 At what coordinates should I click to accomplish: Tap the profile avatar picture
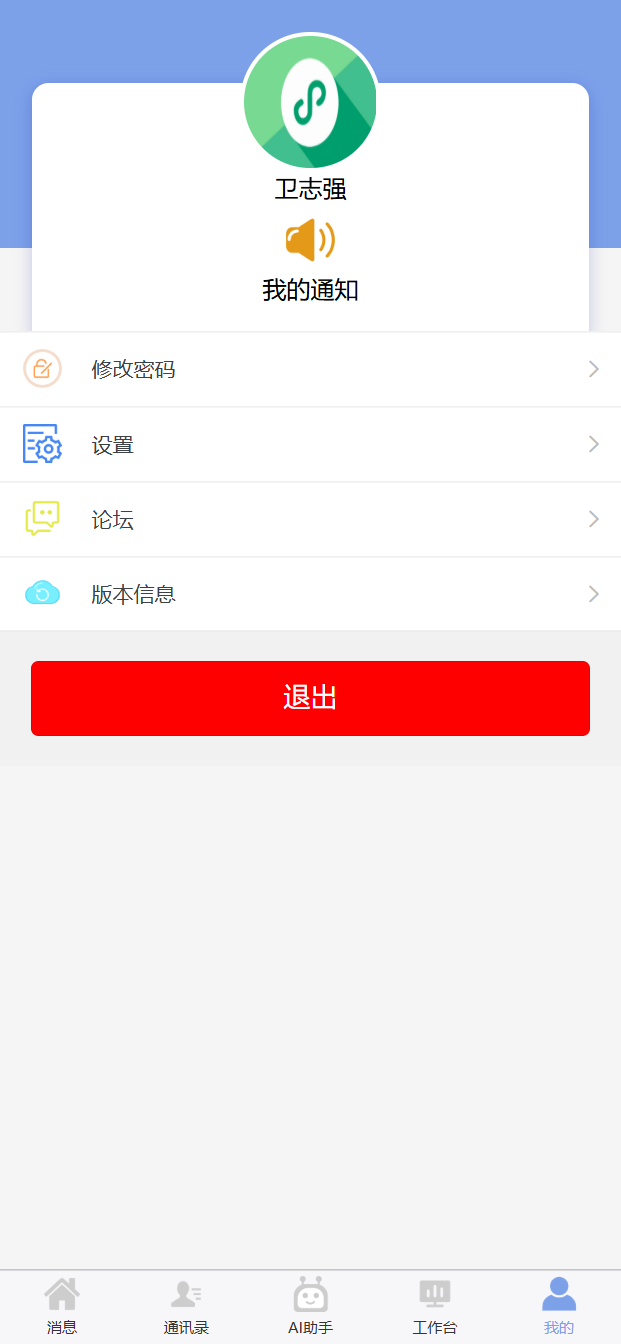310,102
